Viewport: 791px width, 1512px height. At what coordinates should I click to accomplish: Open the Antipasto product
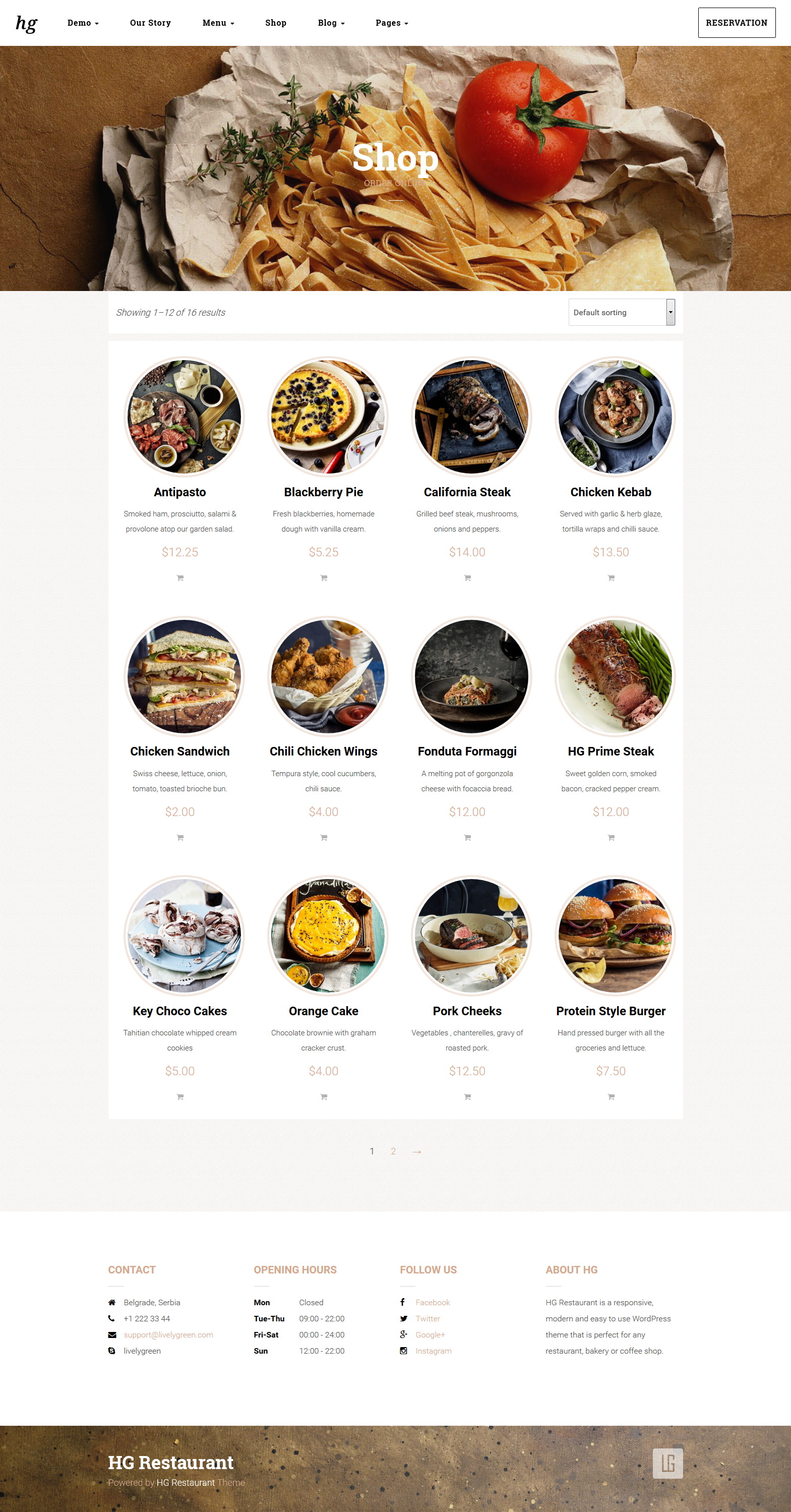(179, 492)
